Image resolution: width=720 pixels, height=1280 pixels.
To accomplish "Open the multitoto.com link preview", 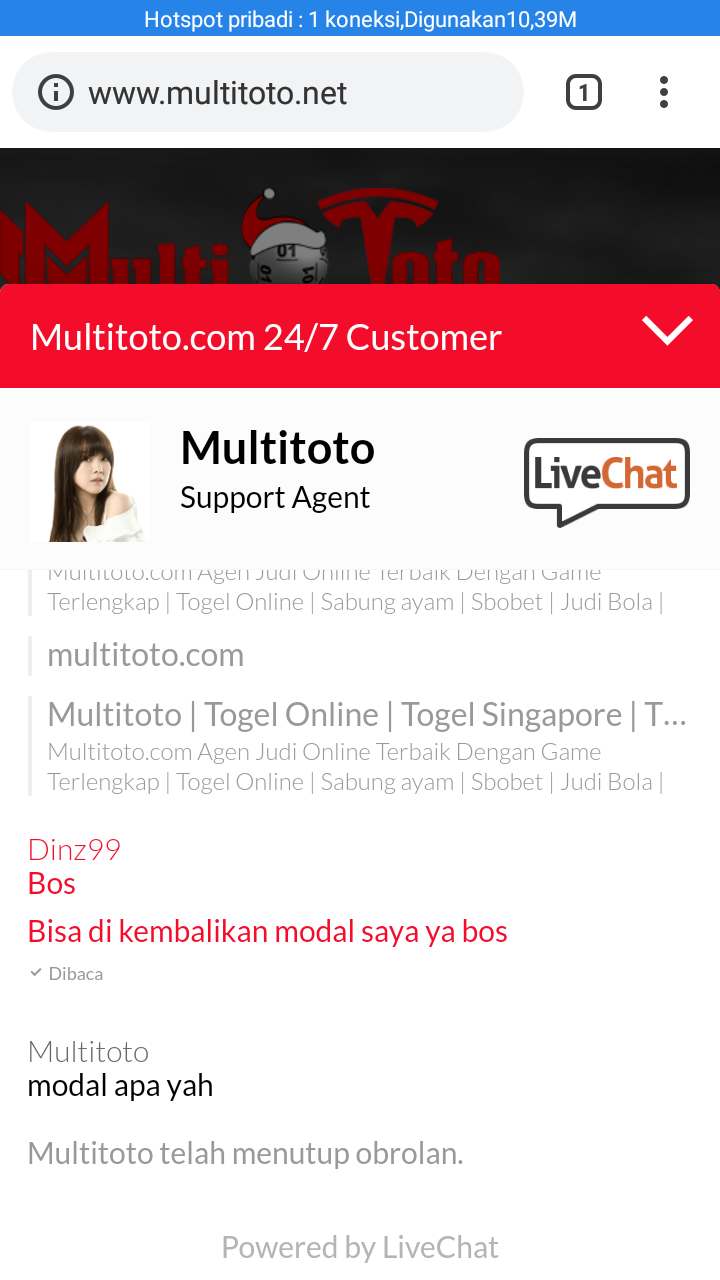I will tap(146, 655).
